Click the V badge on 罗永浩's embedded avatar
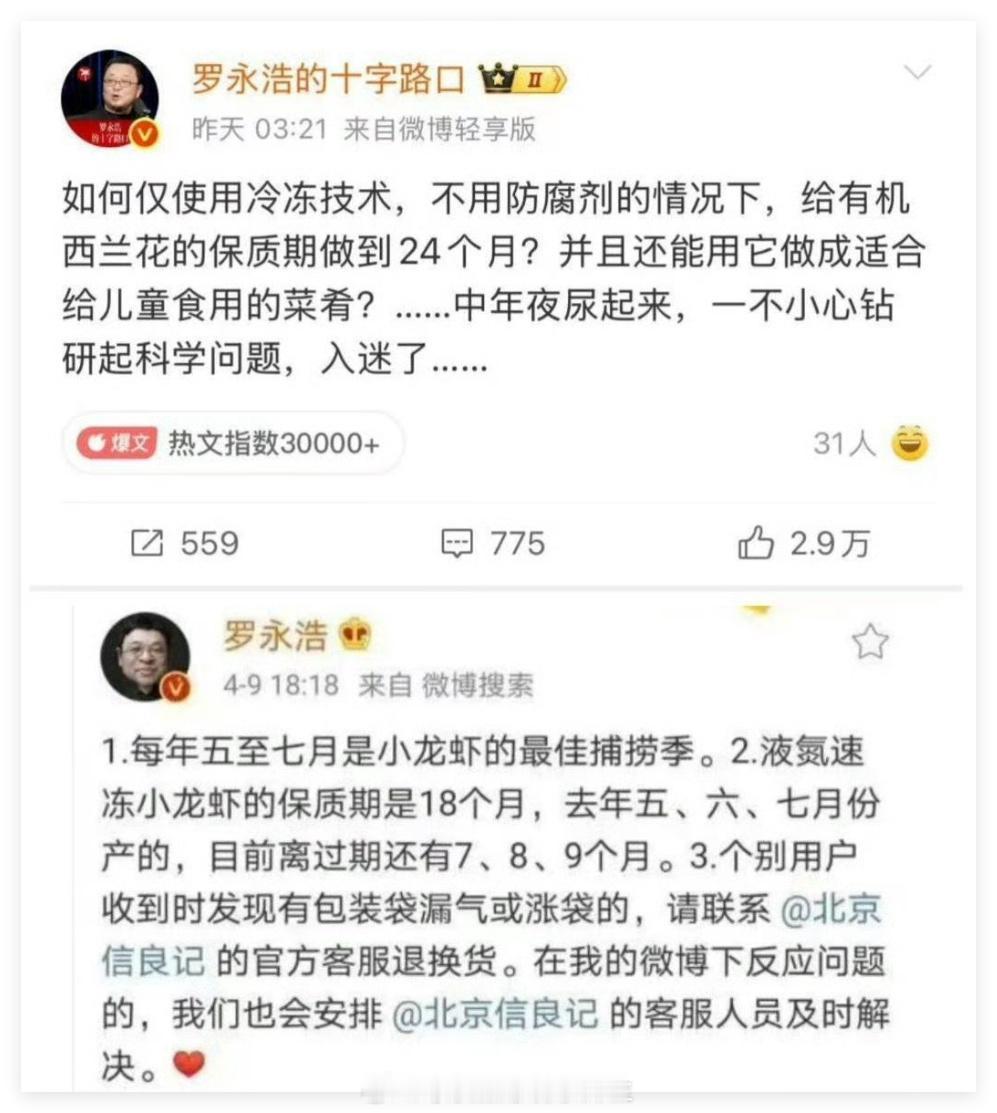This screenshot has height=1113, width=997. click(x=175, y=685)
